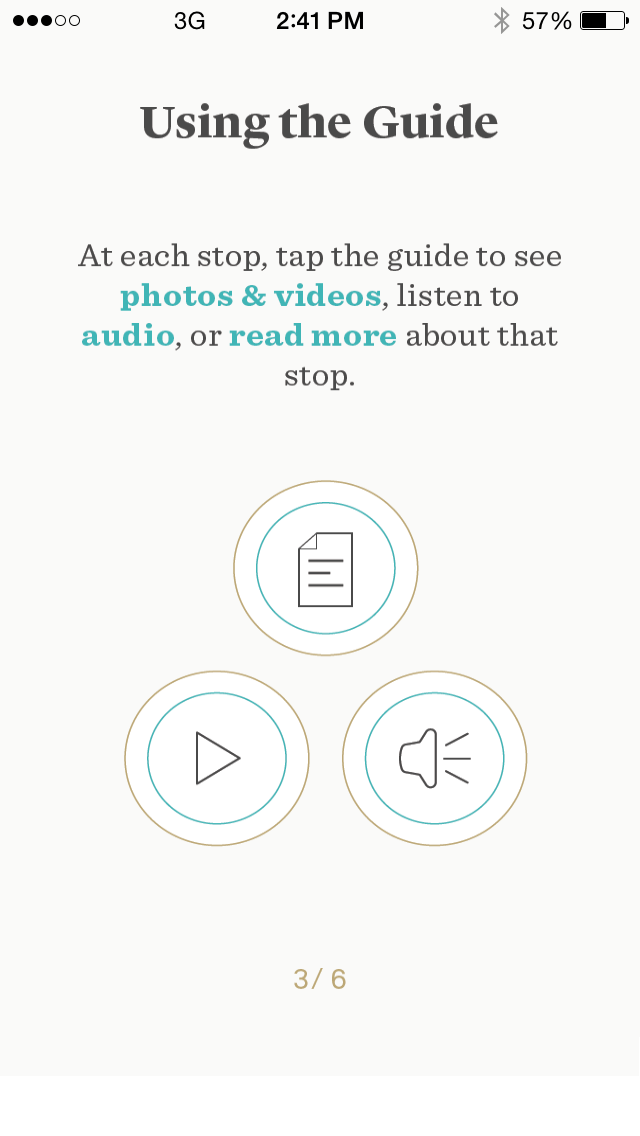Tap the document read-more icon

[326, 568]
